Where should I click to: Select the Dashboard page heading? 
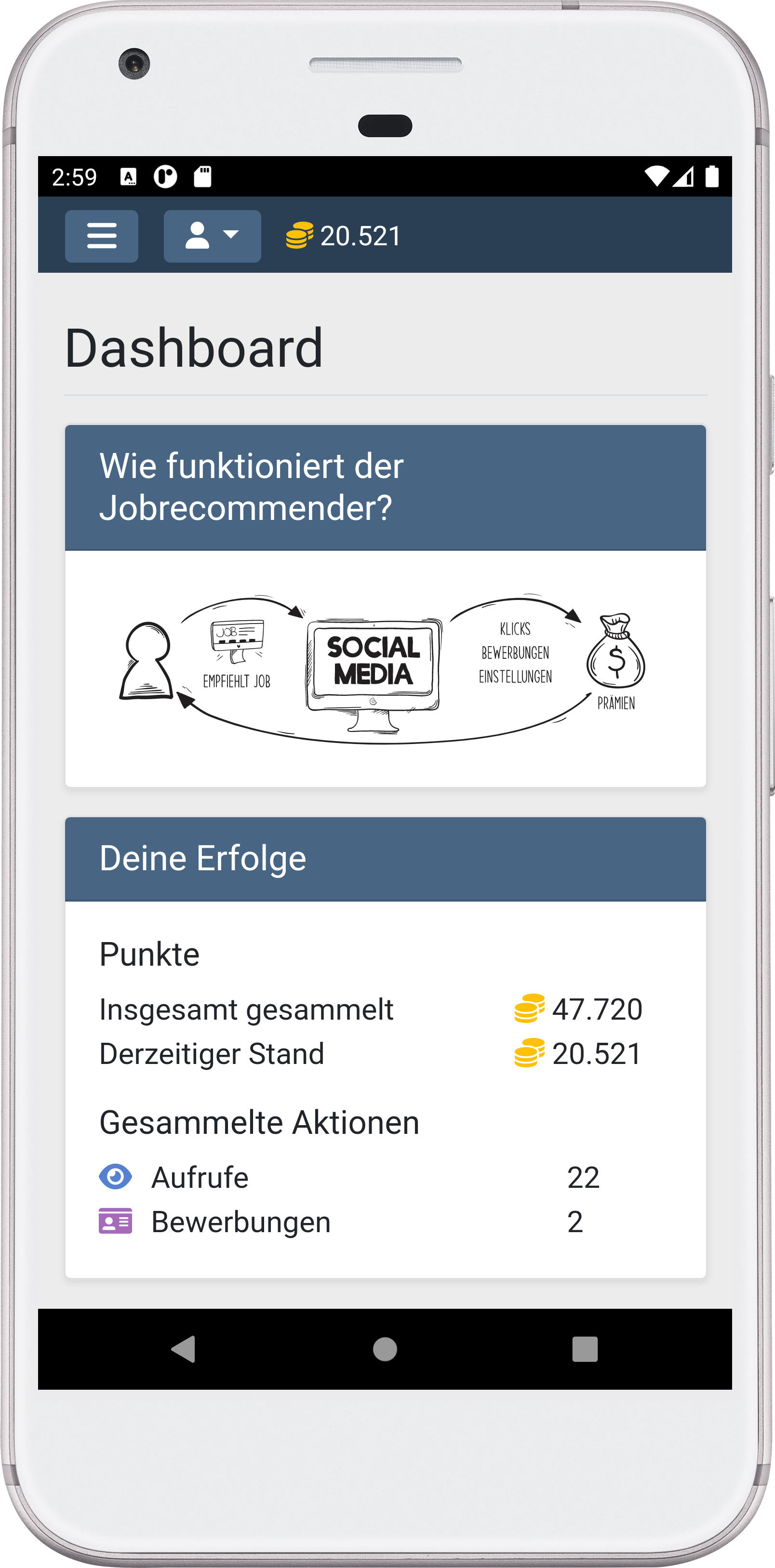coord(195,347)
